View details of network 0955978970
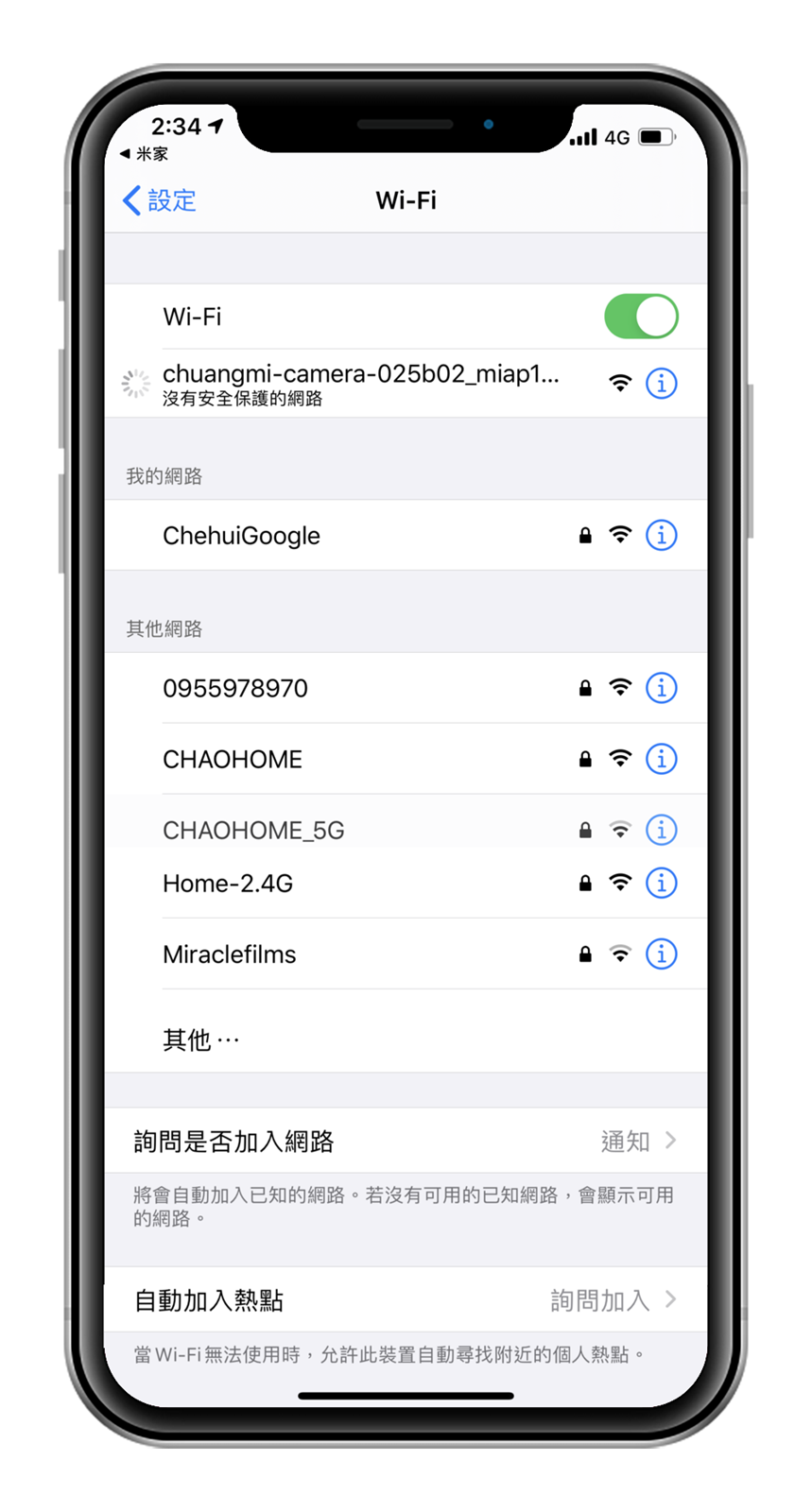This screenshot has width=812, height=1512. (x=661, y=689)
